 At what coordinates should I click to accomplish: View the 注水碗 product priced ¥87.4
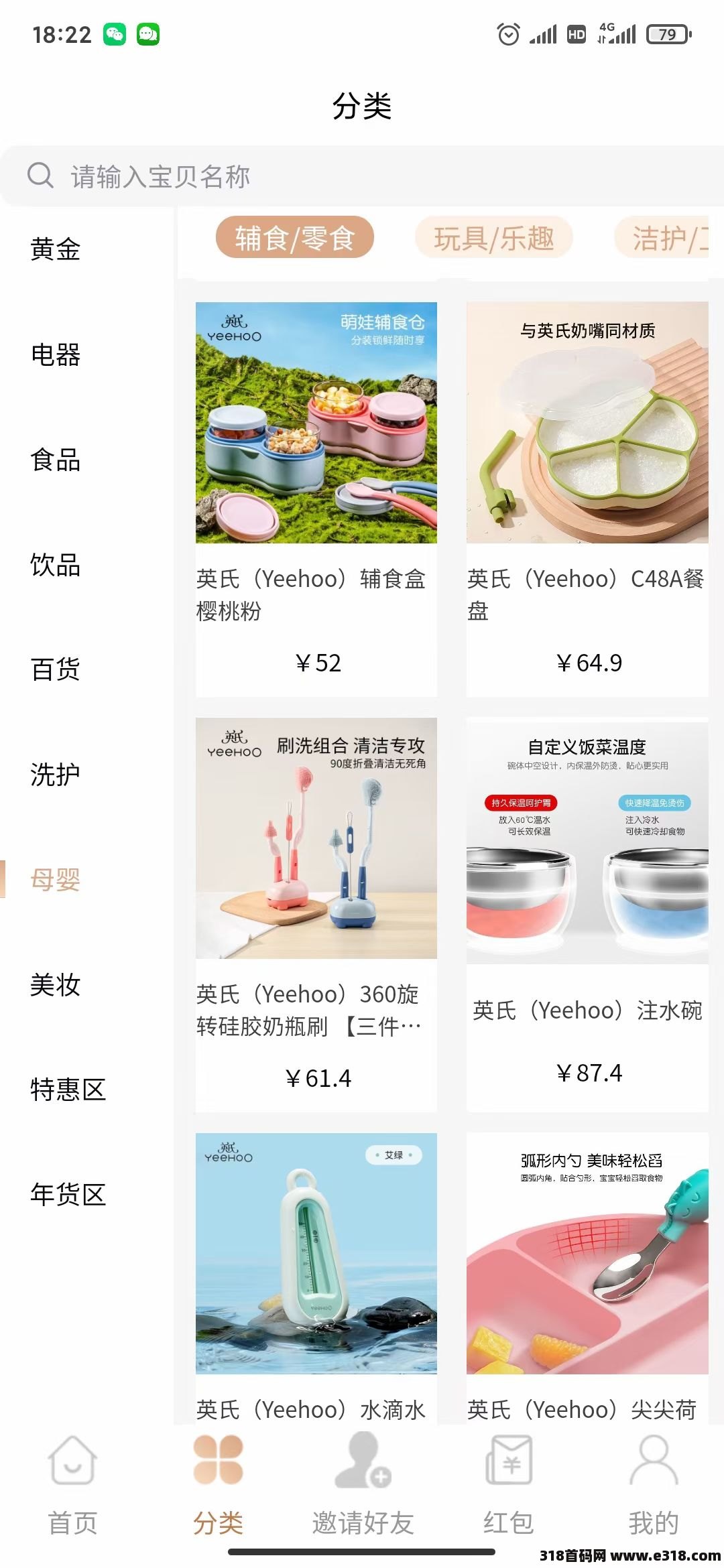(587, 915)
